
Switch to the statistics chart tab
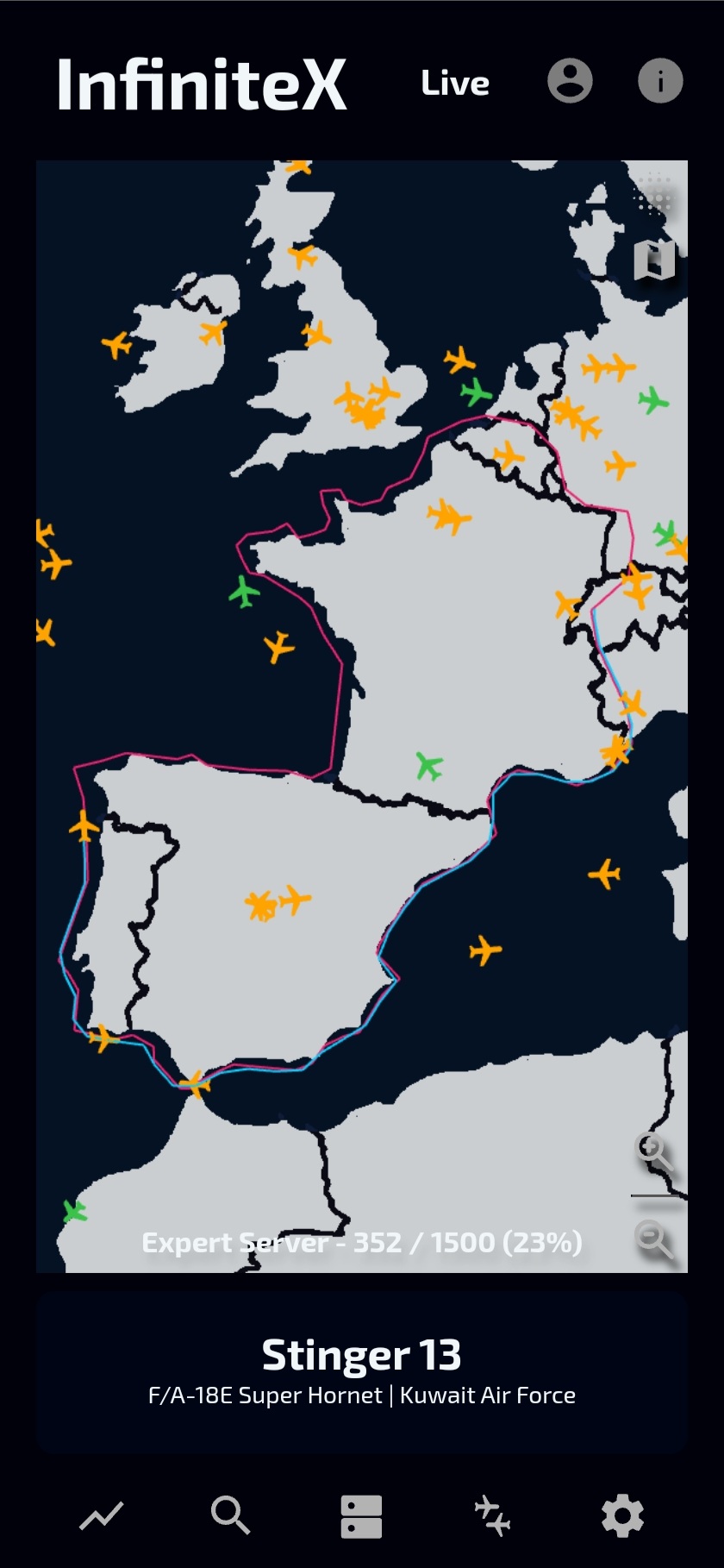coord(102,1515)
